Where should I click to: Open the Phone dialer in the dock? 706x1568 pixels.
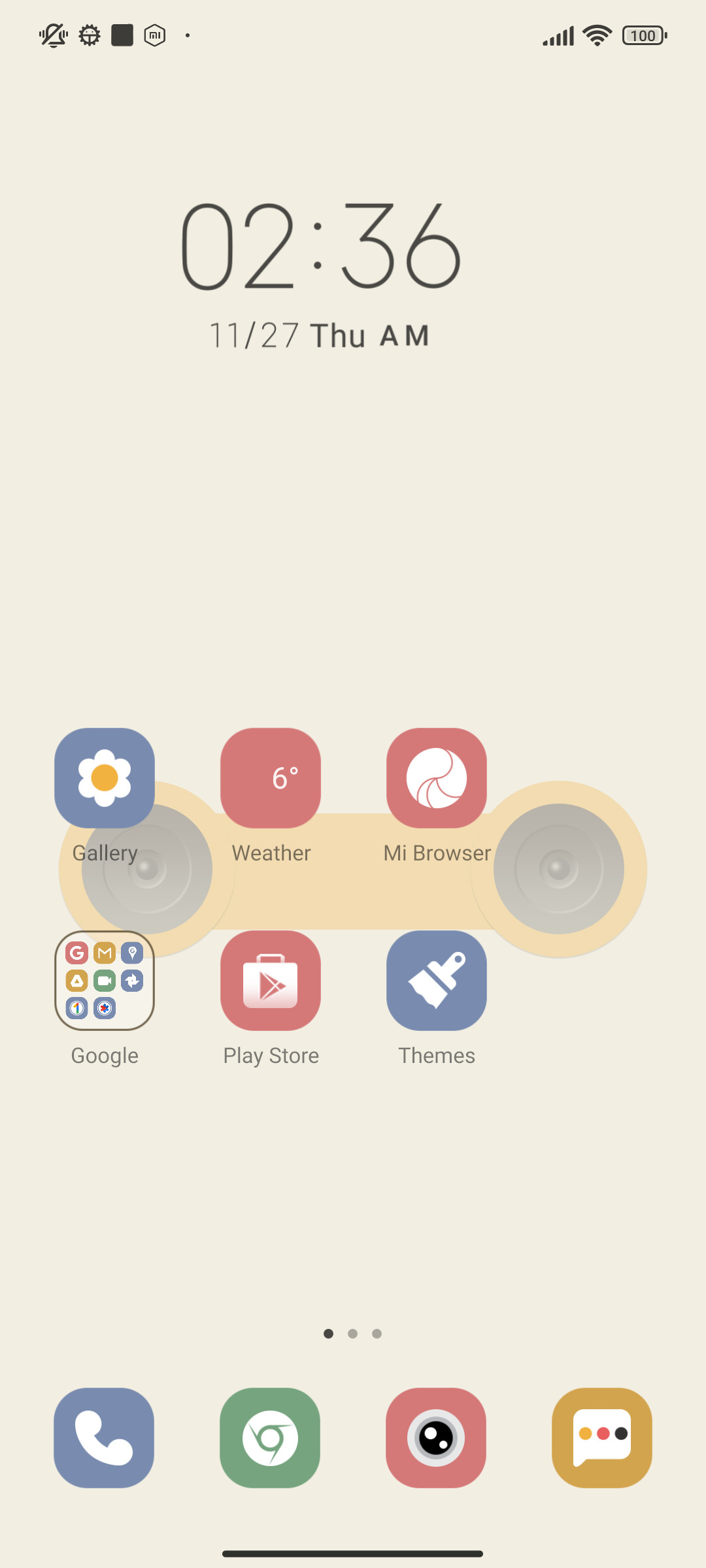click(104, 1438)
